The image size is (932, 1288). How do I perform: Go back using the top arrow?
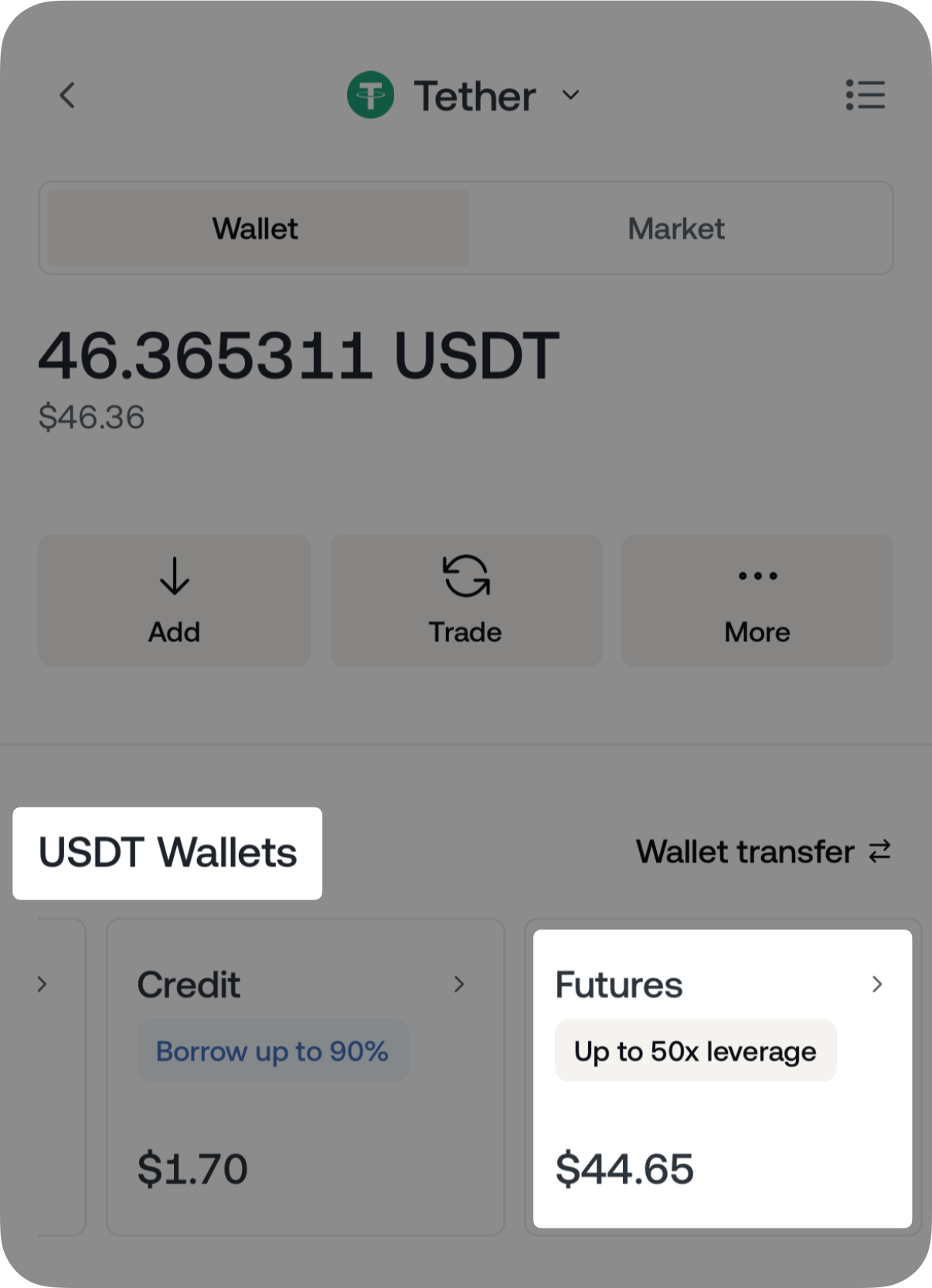point(67,96)
